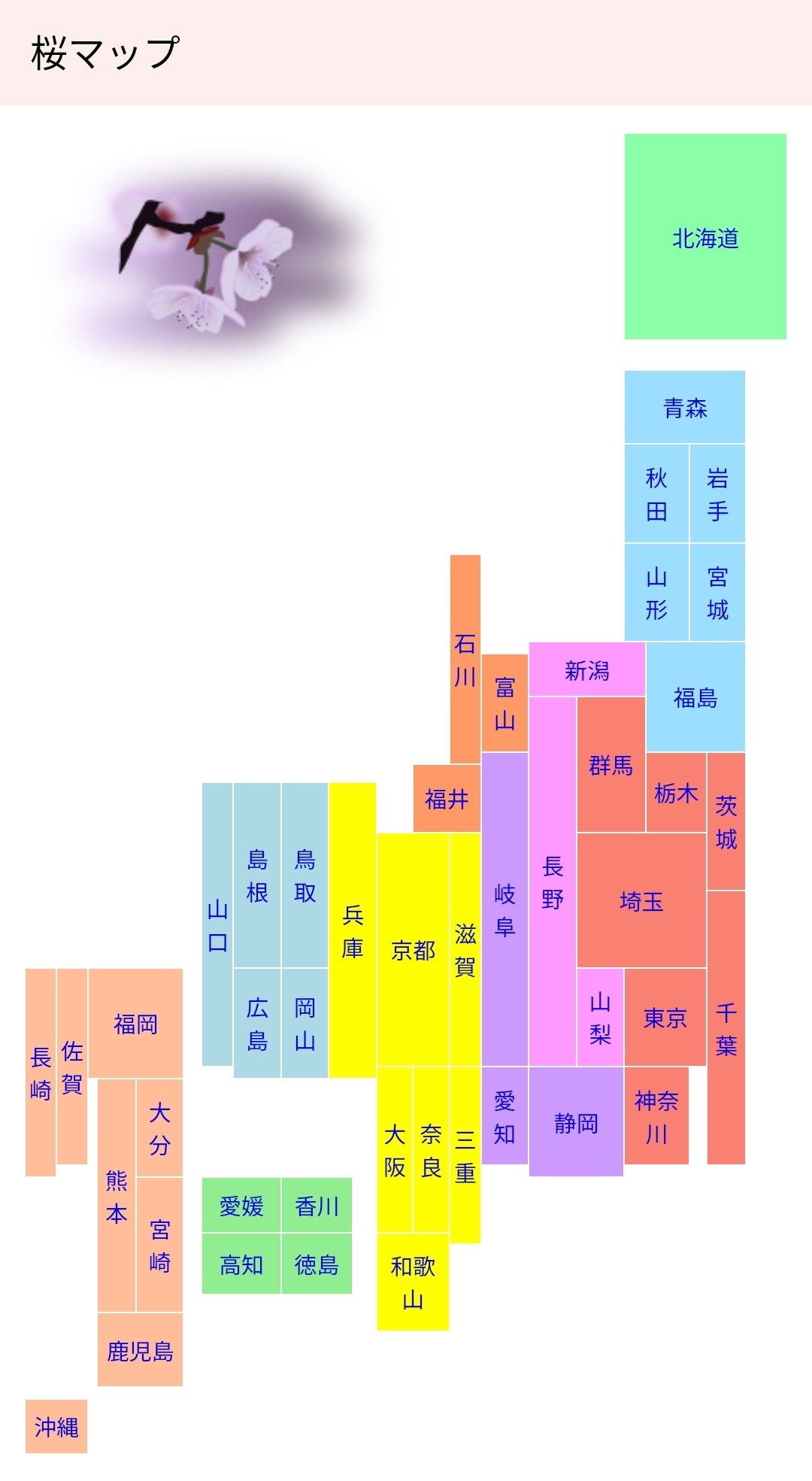Select the 新潟 tile
This screenshot has width=812, height=1481.
(587, 669)
